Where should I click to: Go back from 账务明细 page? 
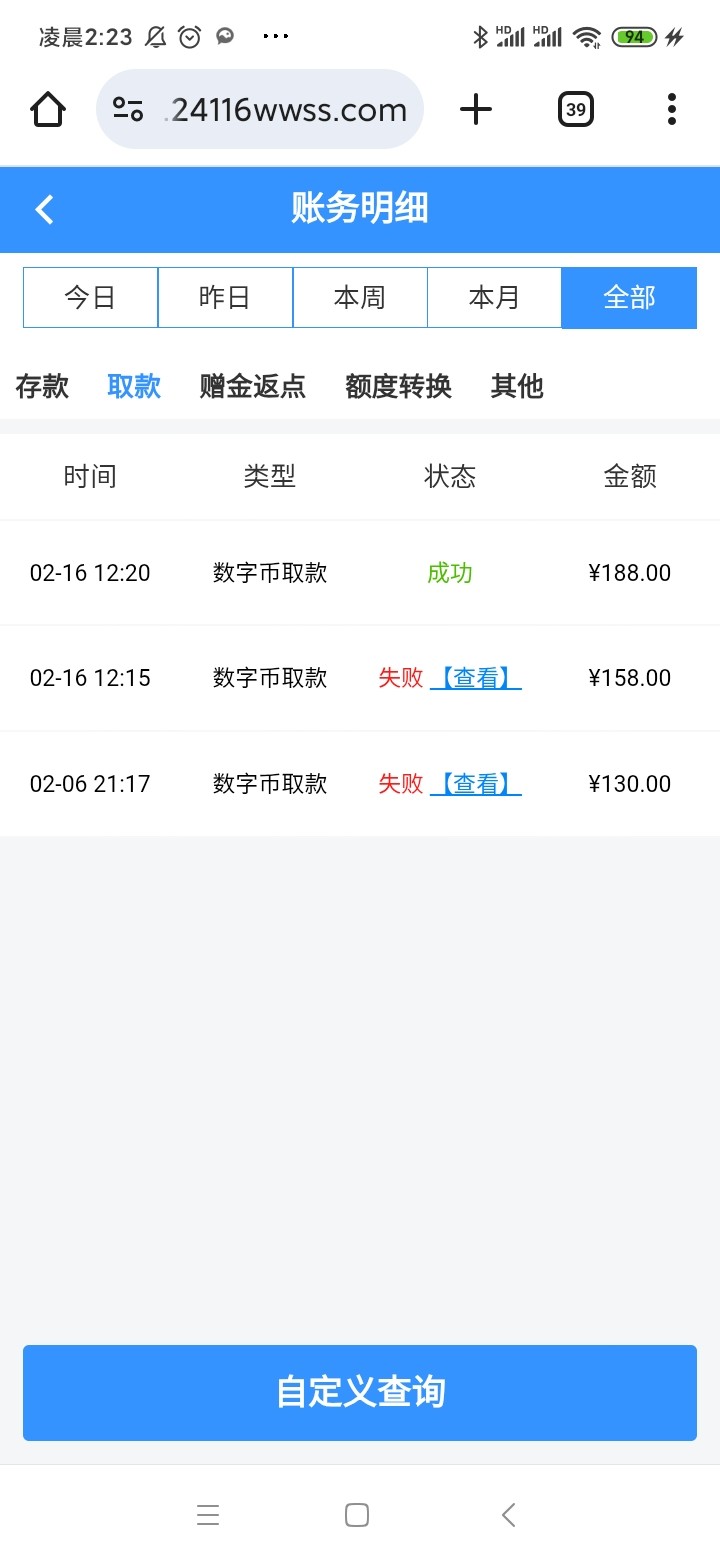click(44, 209)
